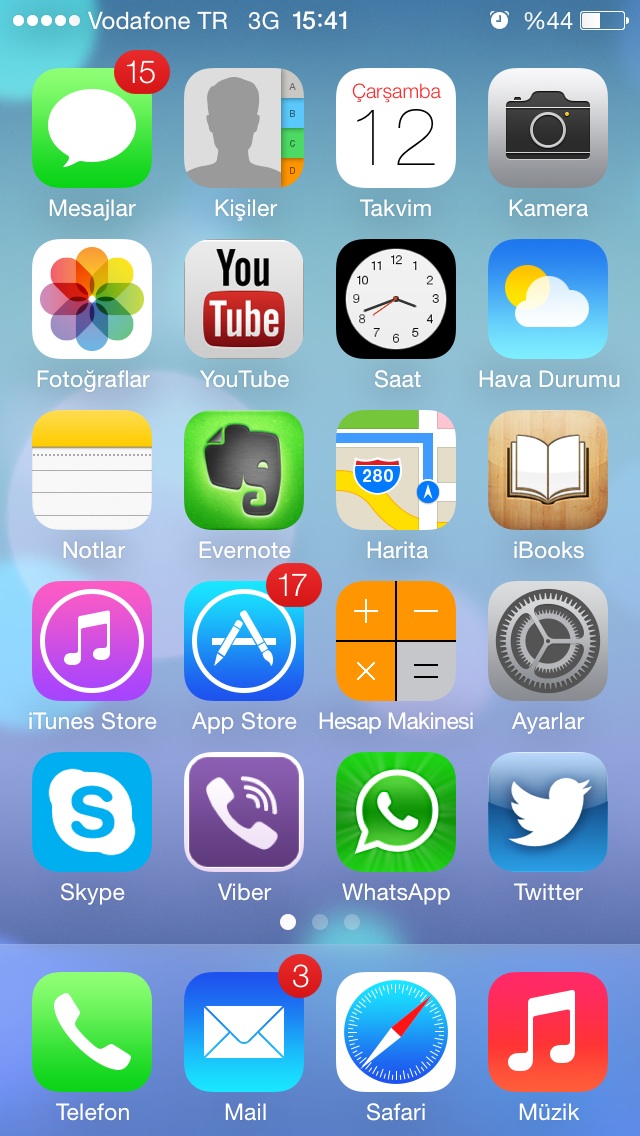Launch the Kişiler contacts app

[244, 128]
